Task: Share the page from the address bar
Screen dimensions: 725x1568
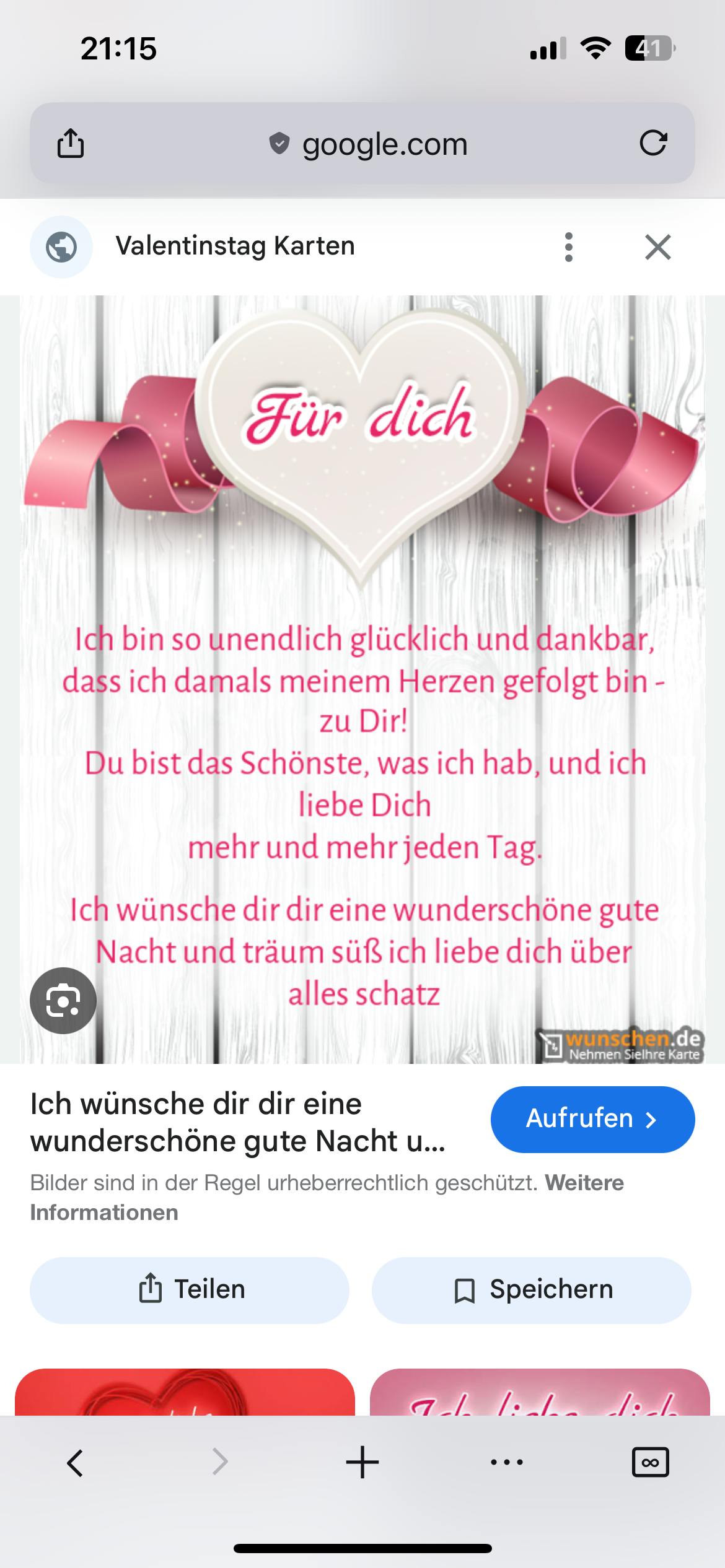Action: [70, 144]
